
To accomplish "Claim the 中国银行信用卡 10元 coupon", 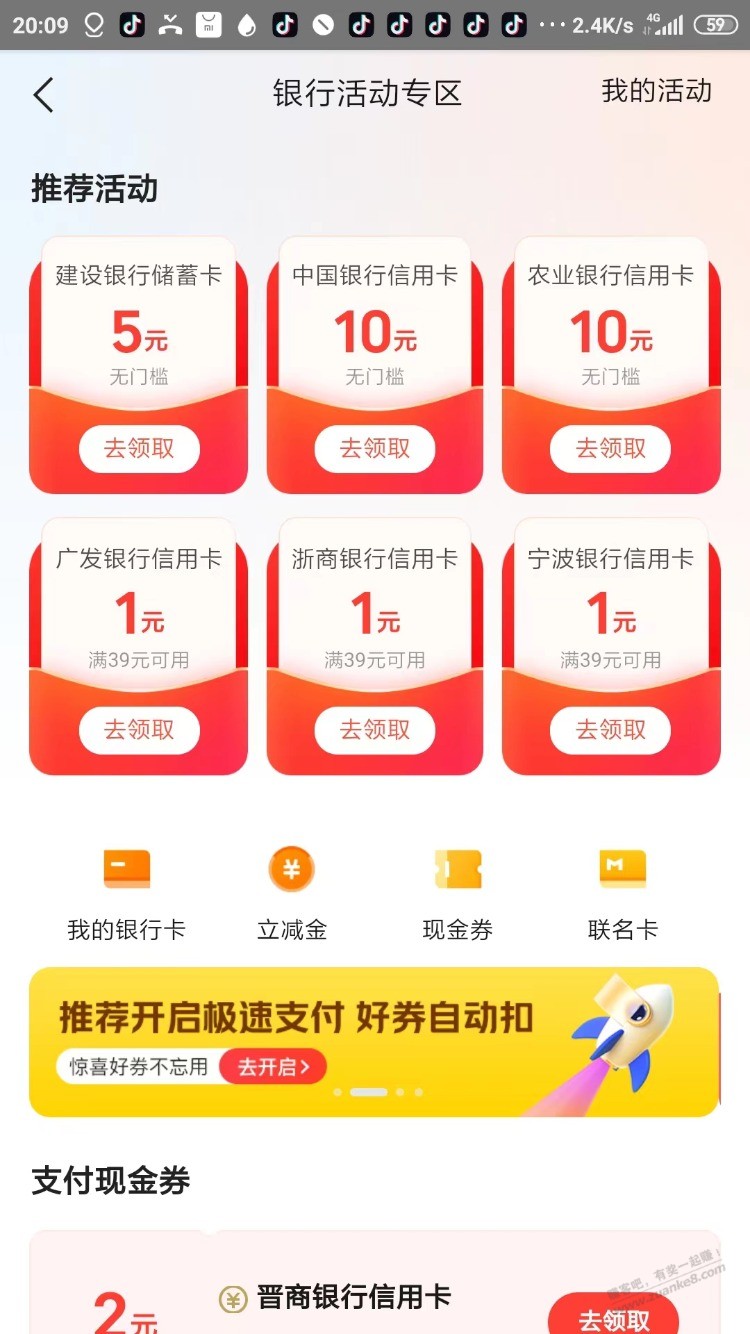I will tap(375, 448).
